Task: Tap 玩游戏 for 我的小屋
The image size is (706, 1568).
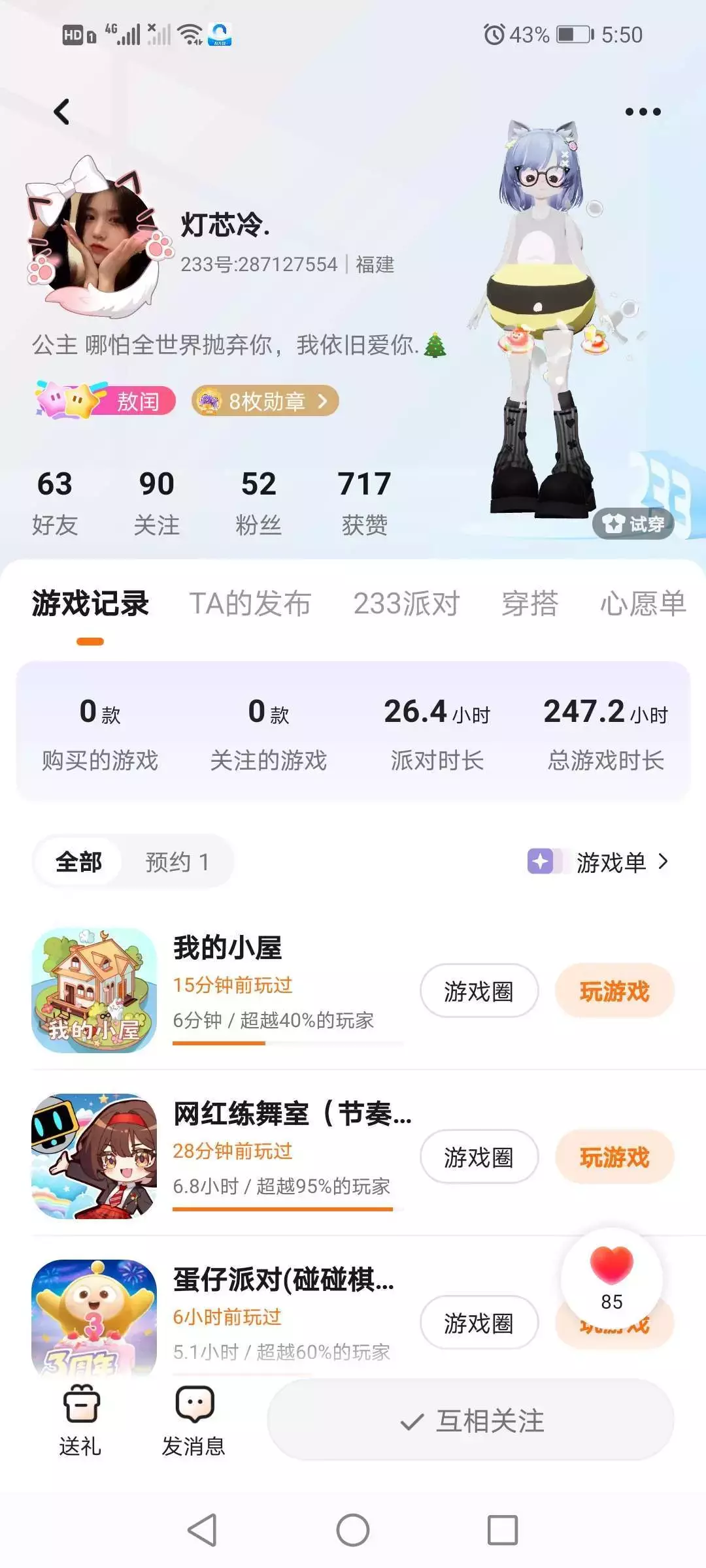Action: 614,990
